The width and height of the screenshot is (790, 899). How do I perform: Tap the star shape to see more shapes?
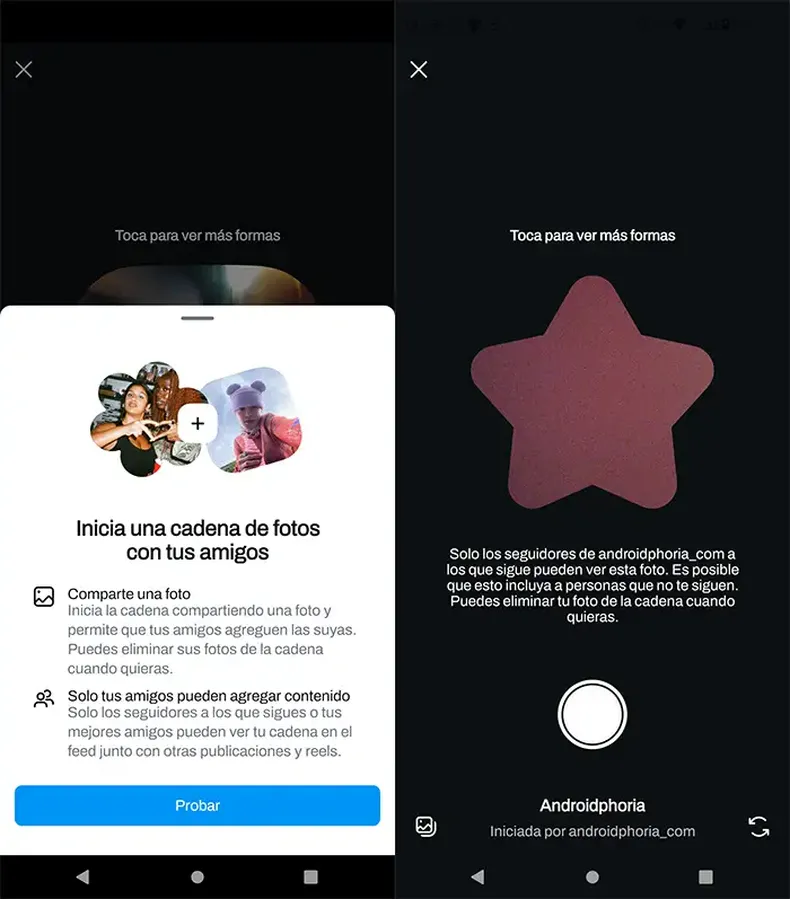pyautogui.click(x=592, y=395)
